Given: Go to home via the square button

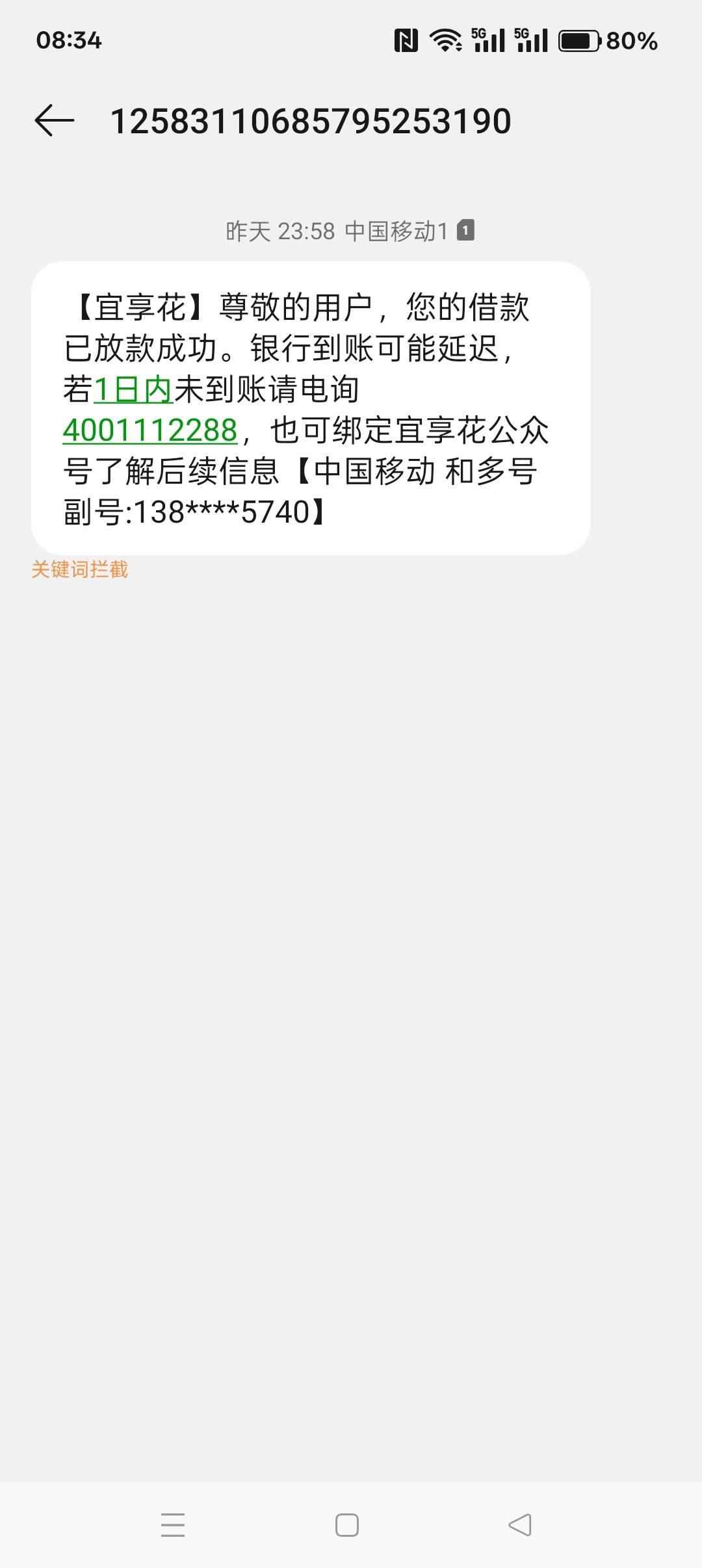Looking at the screenshot, I should pos(347,1524).
